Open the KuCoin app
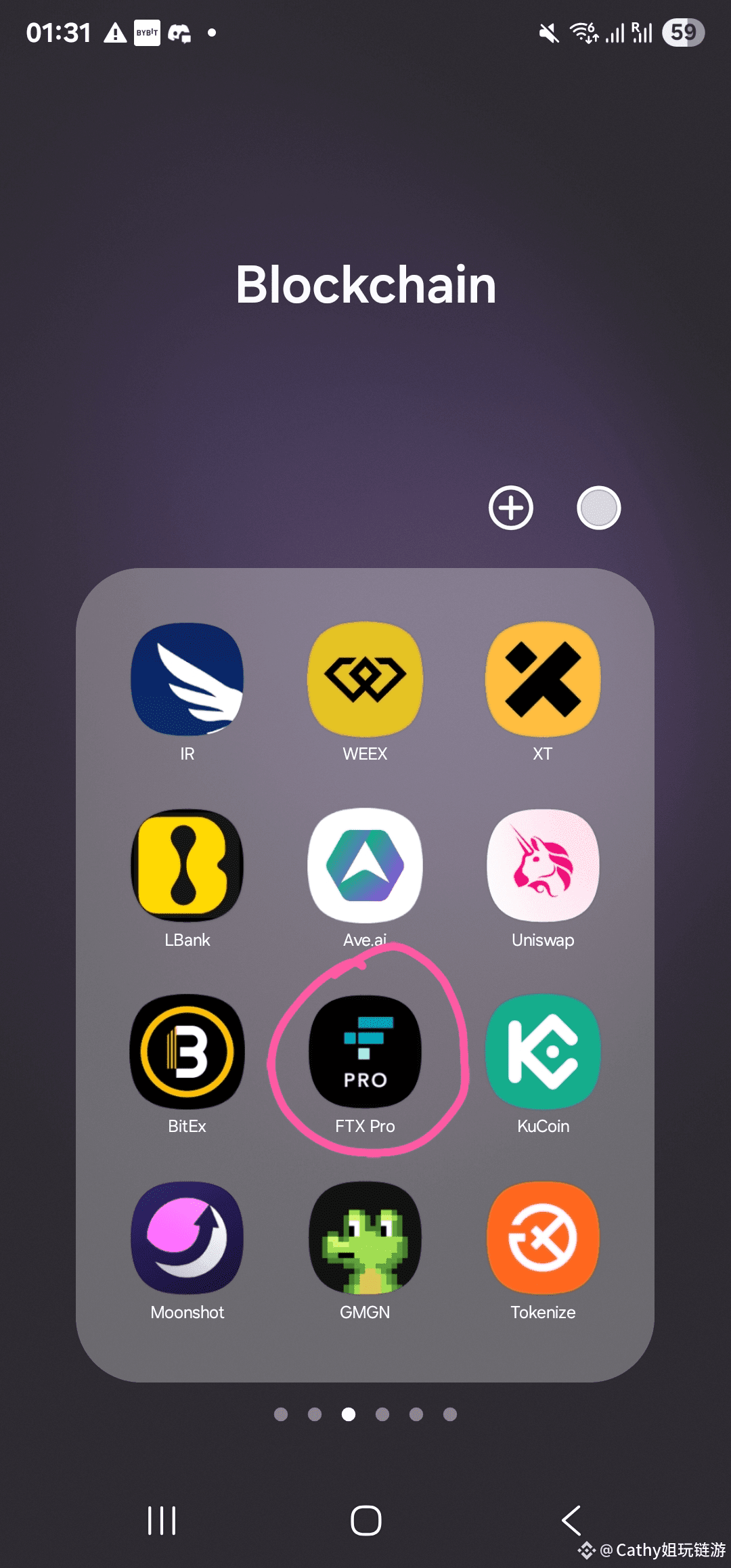Image resolution: width=731 pixels, height=1568 pixels. pyautogui.click(x=543, y=1051)
